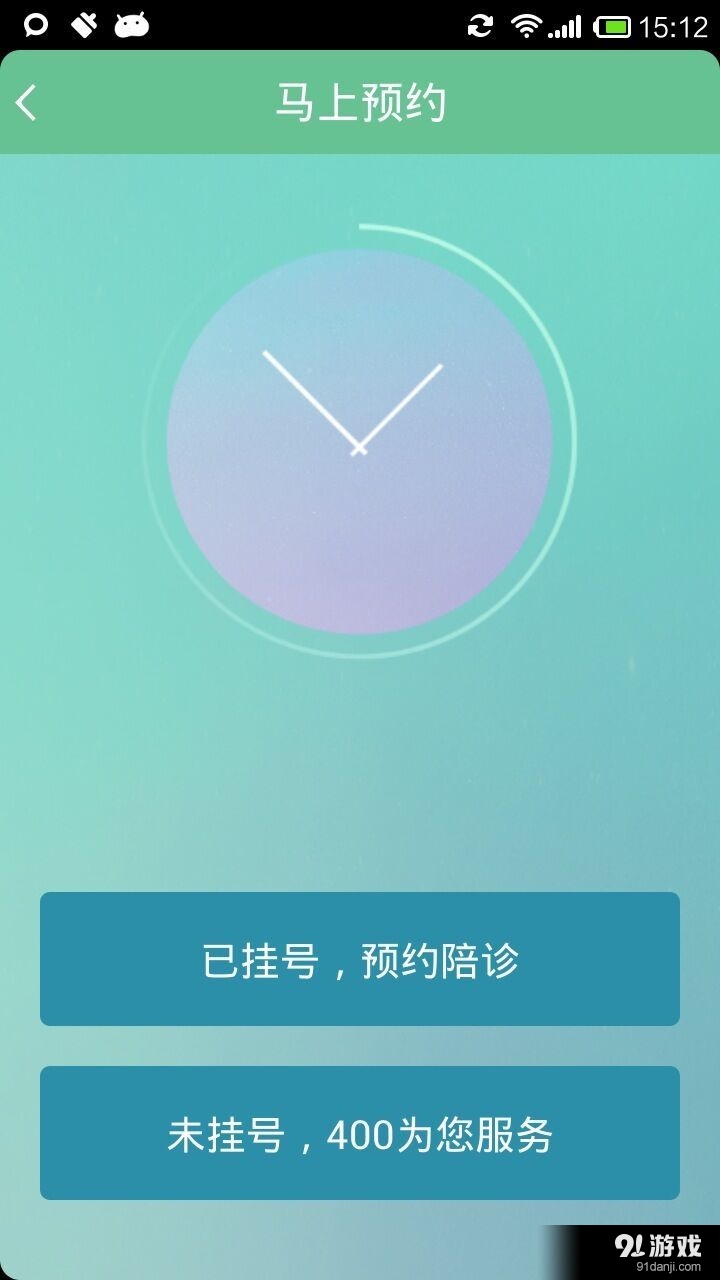Tap the center of the clock face
Image resolution: width=720 pixels, height=1280 pixels.
[358, 450]
